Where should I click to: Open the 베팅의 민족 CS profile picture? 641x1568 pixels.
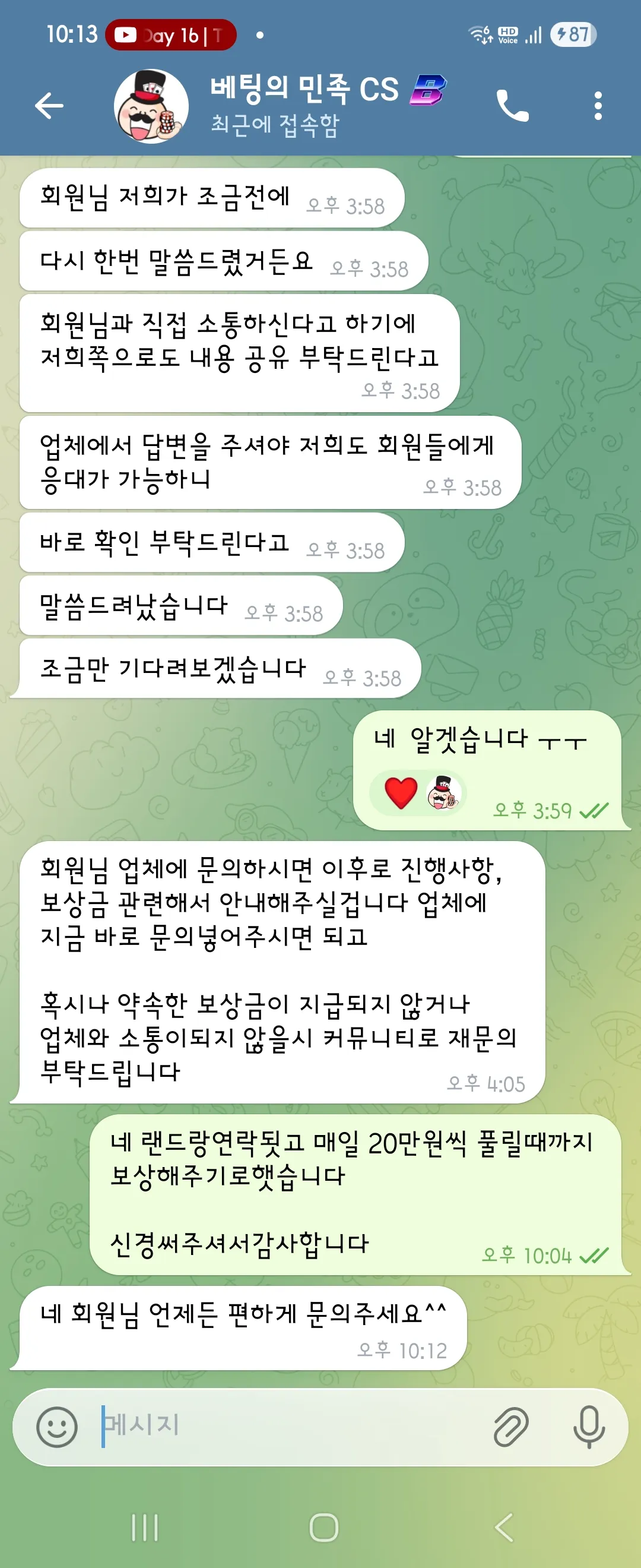tap(151, 106)
